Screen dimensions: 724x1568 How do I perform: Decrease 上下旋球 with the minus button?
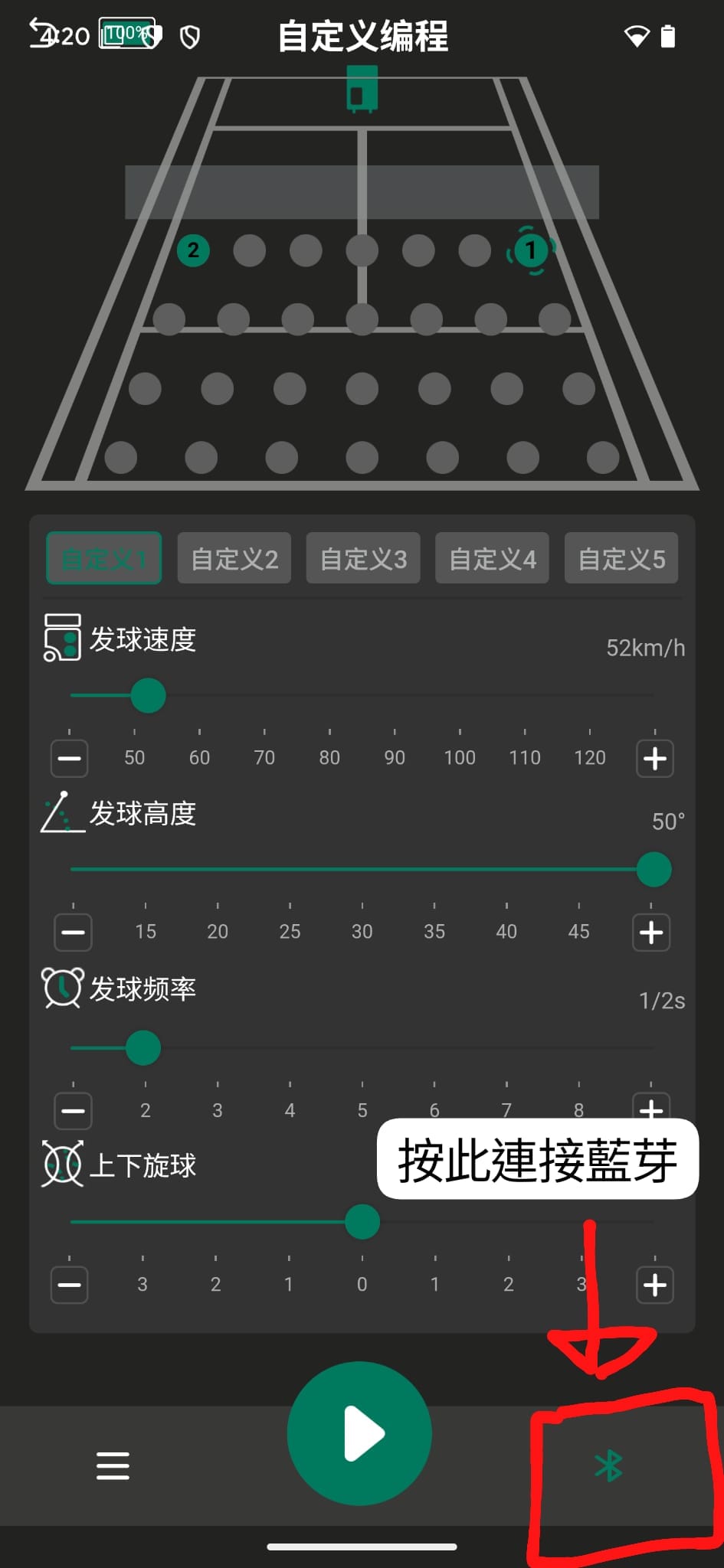point(70,1285)
